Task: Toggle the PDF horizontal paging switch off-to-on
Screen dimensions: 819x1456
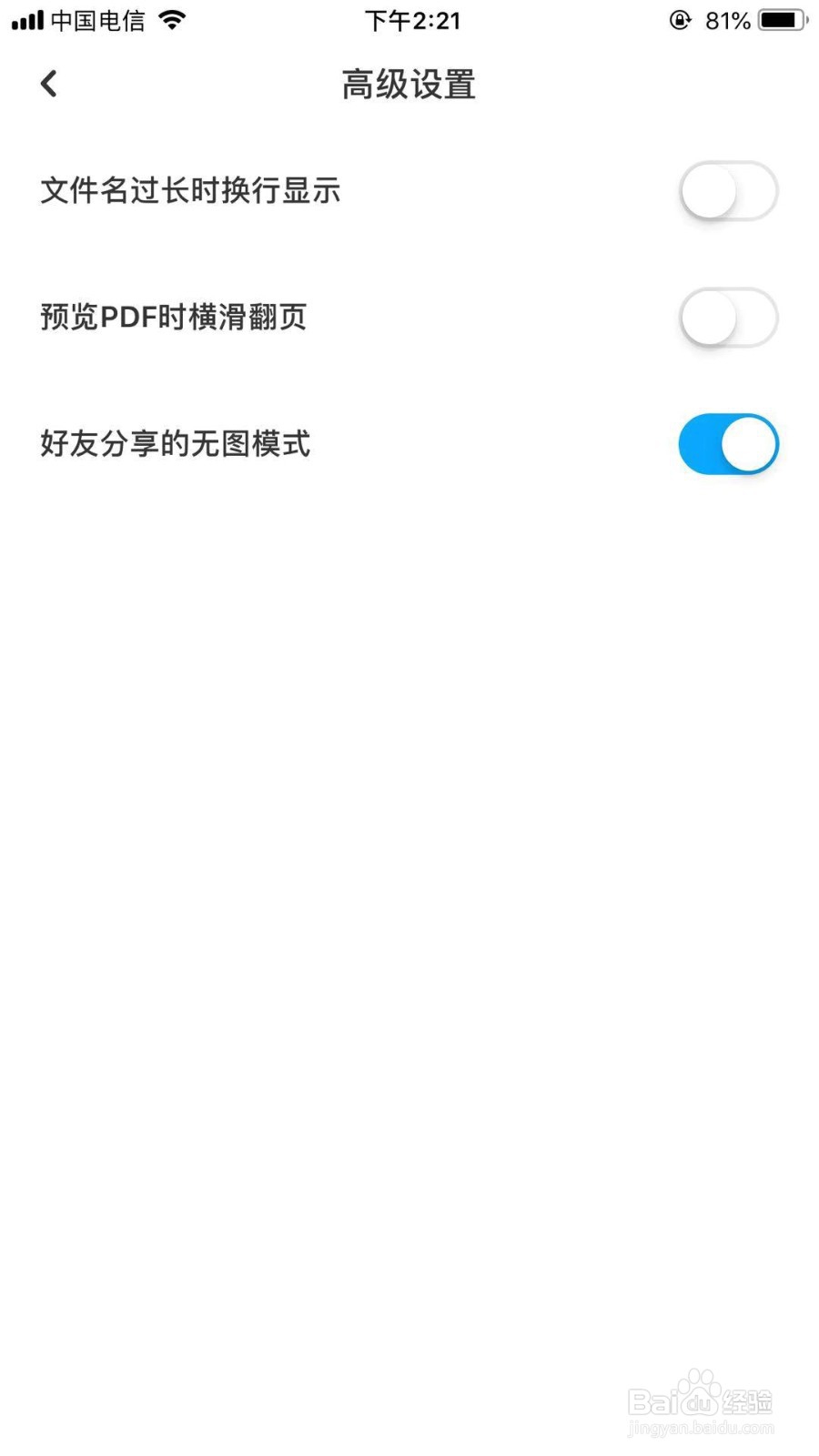Action: point(727,317)
